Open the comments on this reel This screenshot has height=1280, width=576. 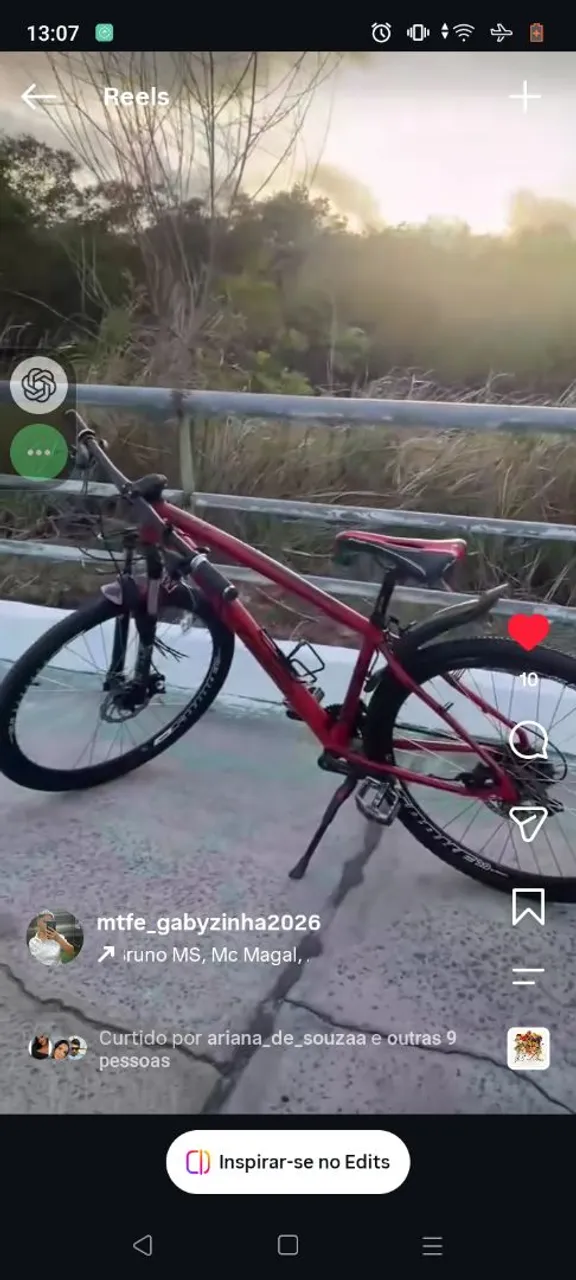[x=528, y=741]
